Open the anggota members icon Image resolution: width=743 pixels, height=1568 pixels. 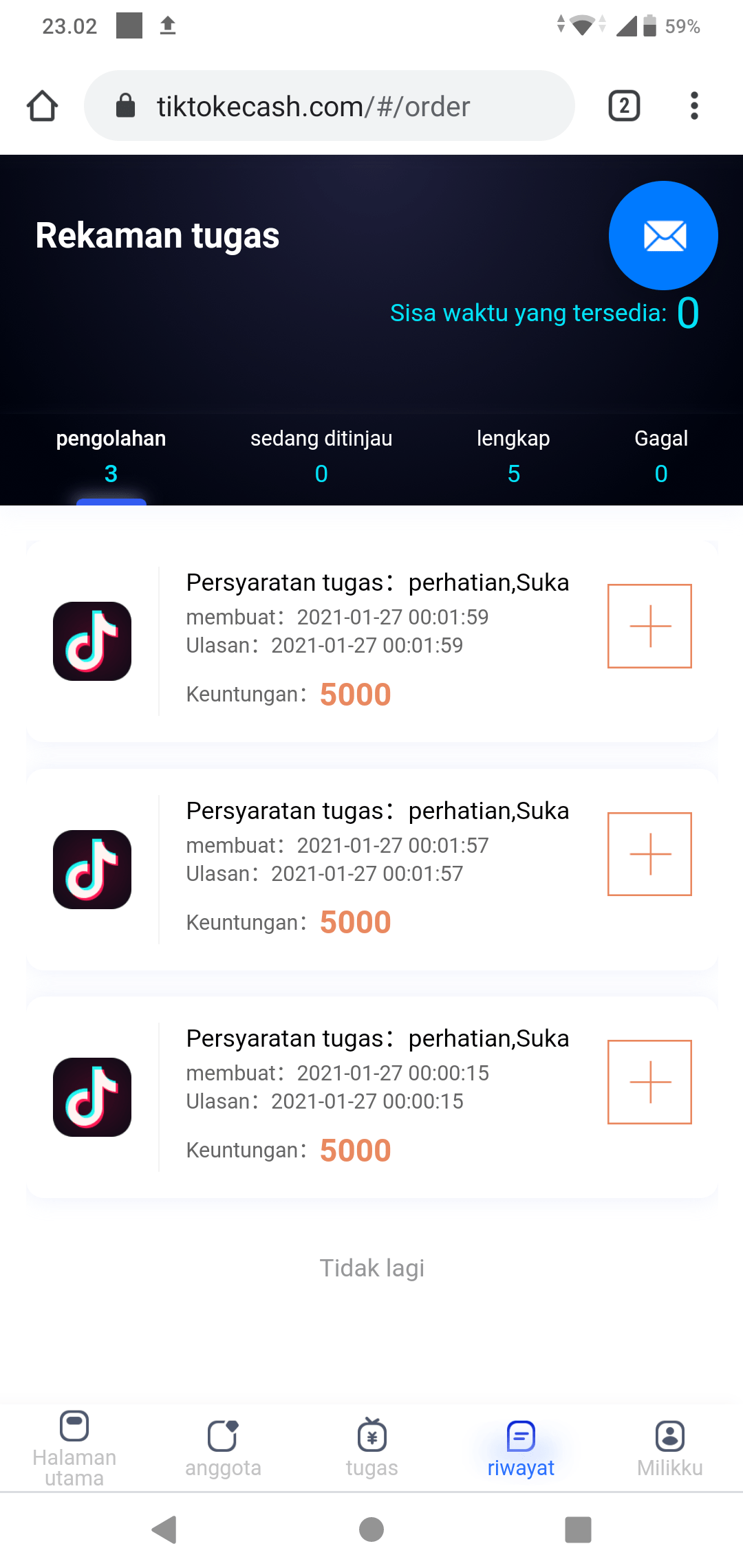pyautogui.click(x=223, y=1436)
